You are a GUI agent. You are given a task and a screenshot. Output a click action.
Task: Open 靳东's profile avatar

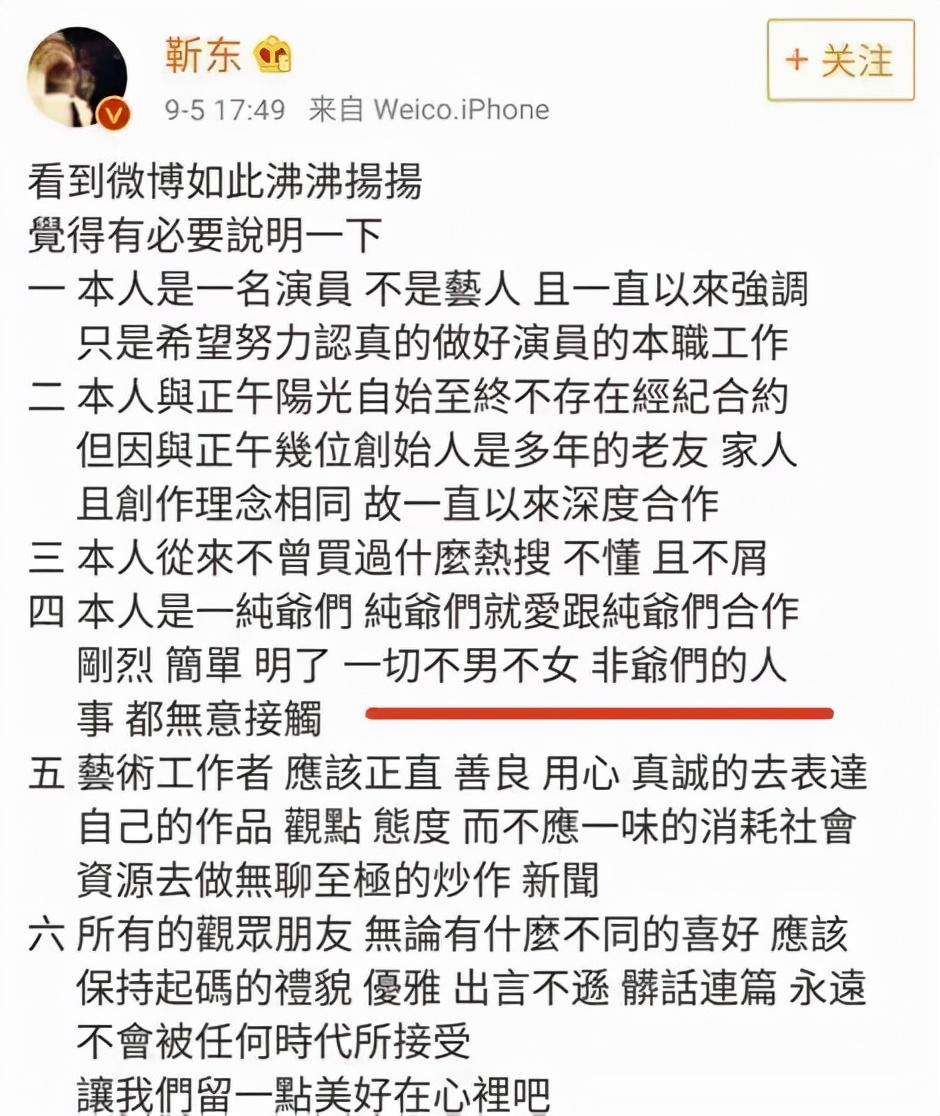pos(78,78)
